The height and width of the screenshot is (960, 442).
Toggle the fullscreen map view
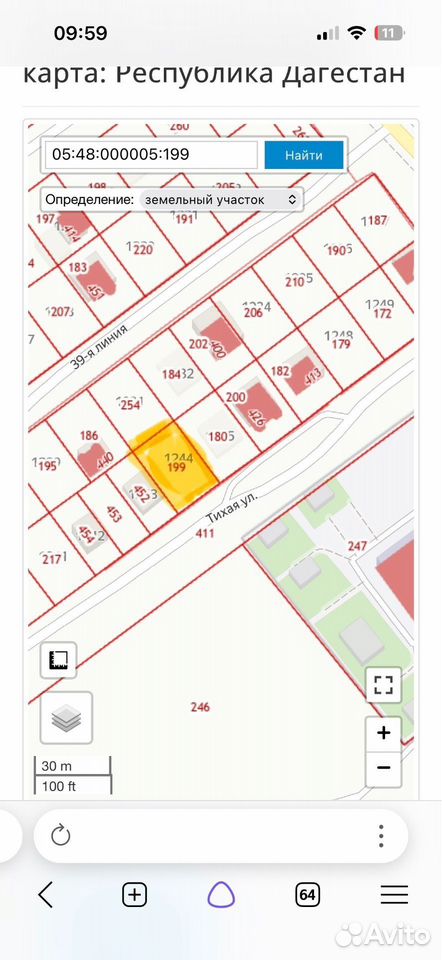pyautogui.click(x=384, y=684)
